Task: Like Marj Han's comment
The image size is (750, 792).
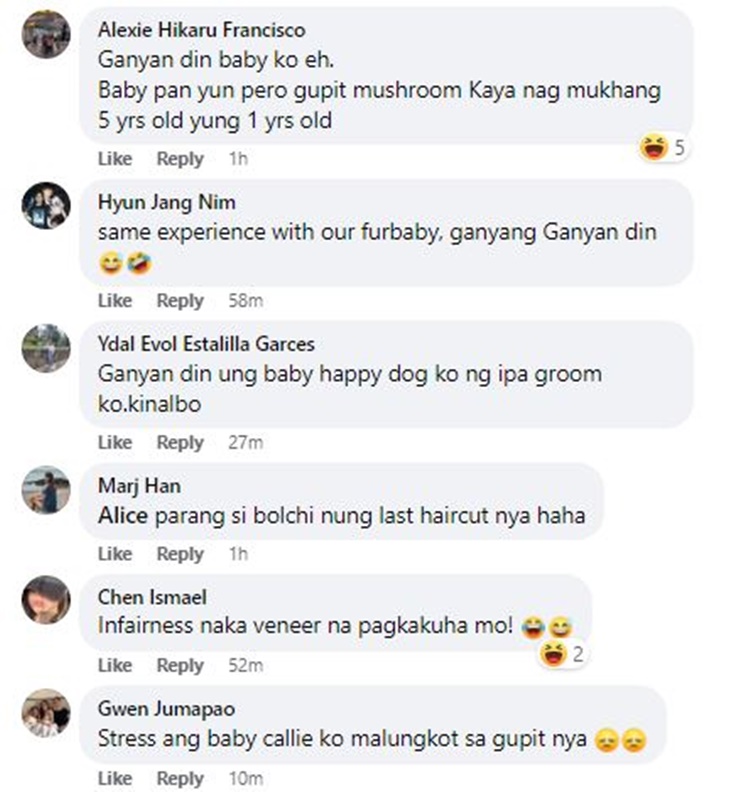Action: pyautogui.click(x=114, y=554)
